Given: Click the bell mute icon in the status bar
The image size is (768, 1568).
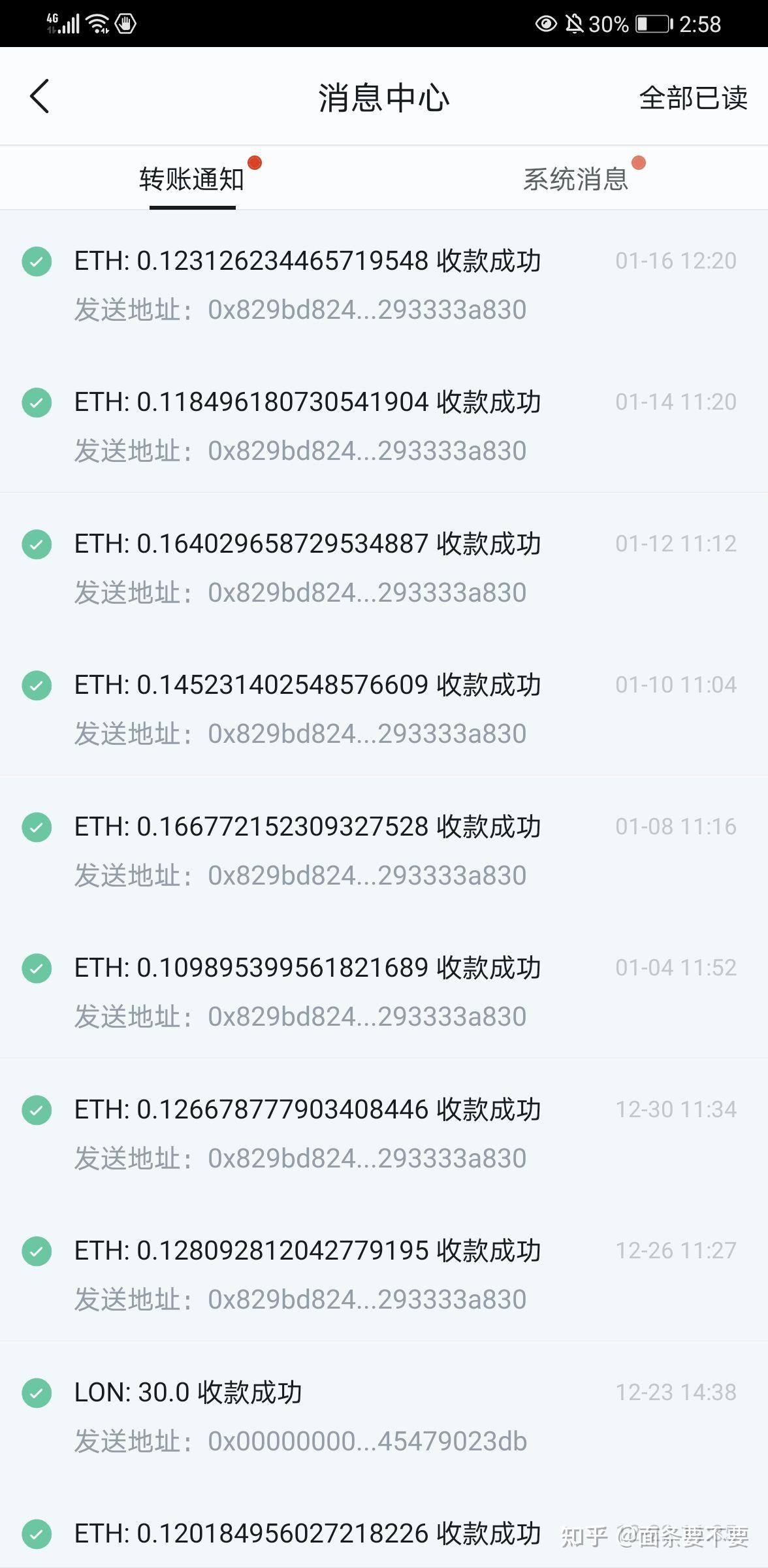Looking at the screenshot, I should [x=575, y=24].
